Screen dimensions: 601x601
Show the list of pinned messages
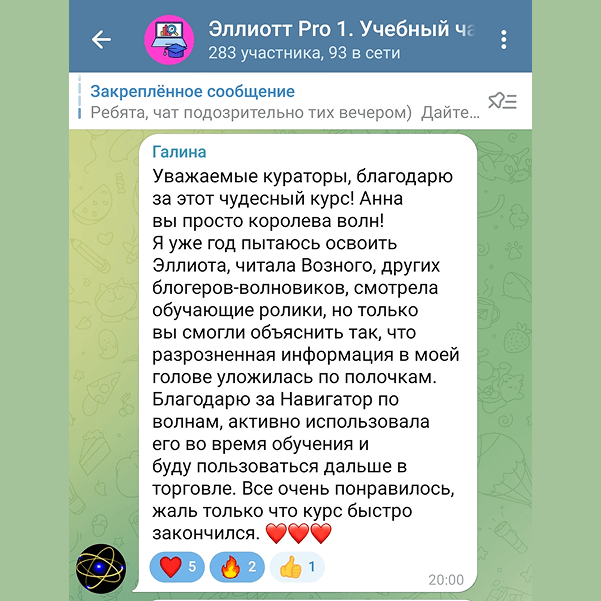pos(501,101)
